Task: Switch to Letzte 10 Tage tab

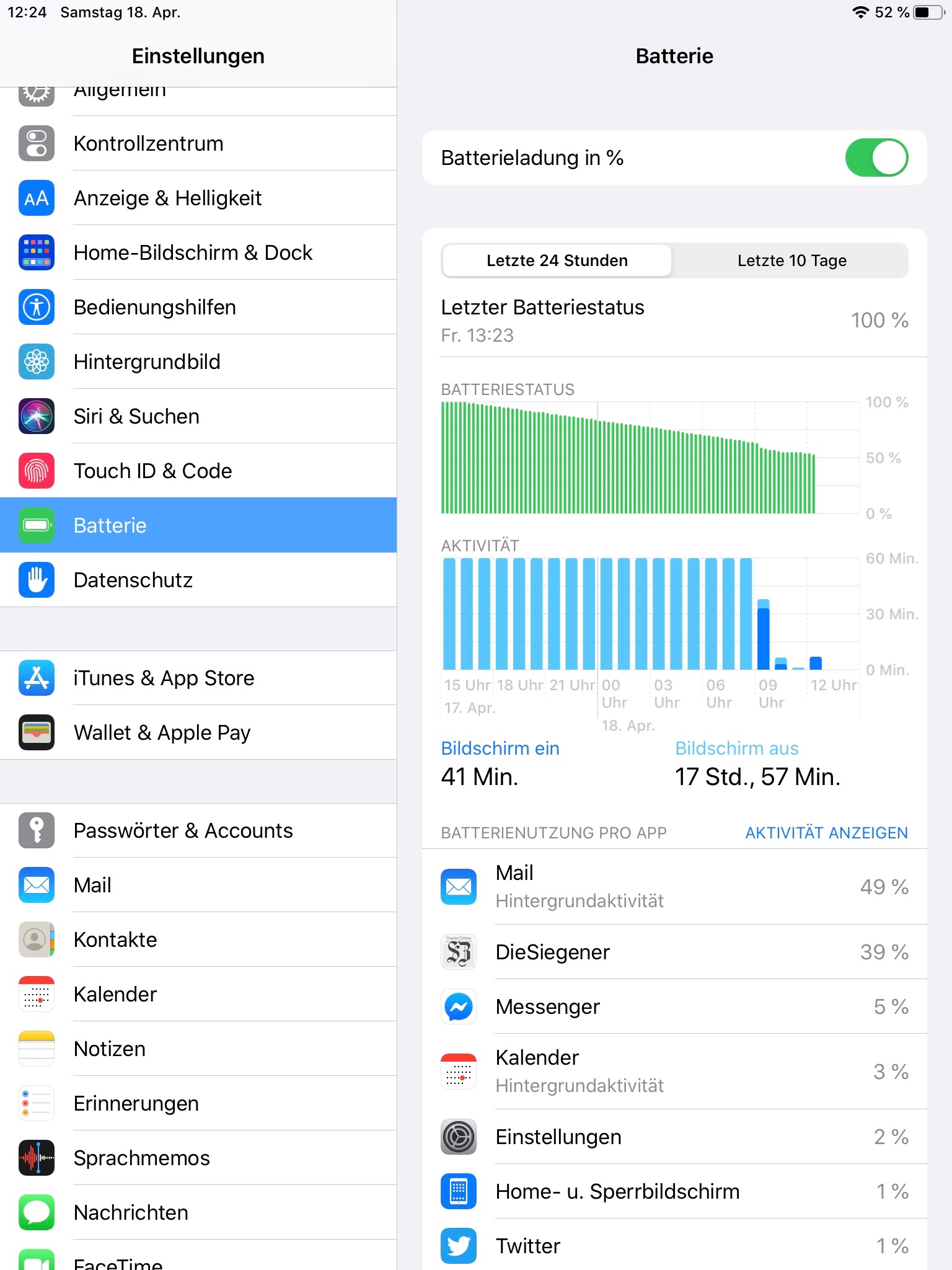Action: coord(791,260)
